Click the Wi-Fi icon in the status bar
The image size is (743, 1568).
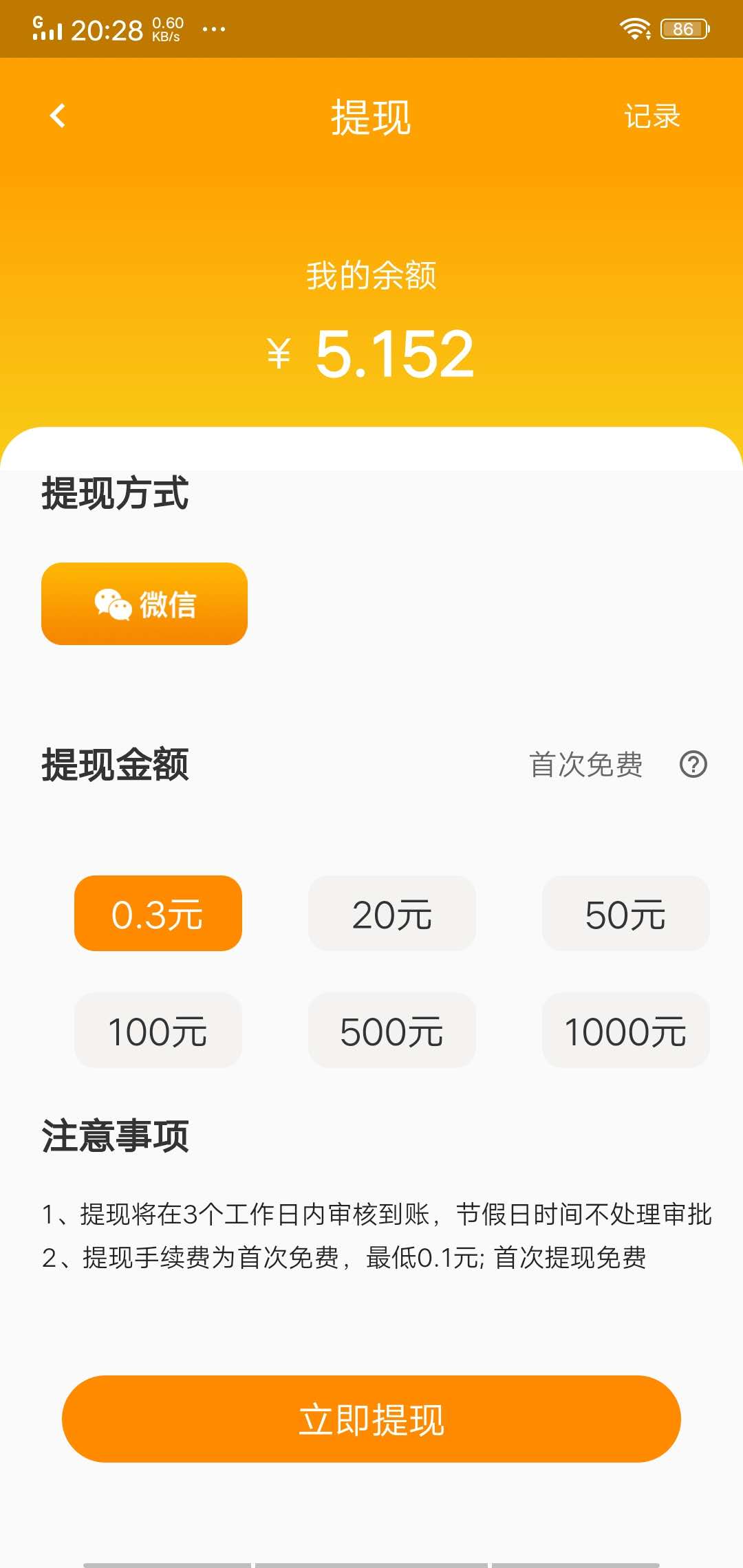[x=634, y=28]
